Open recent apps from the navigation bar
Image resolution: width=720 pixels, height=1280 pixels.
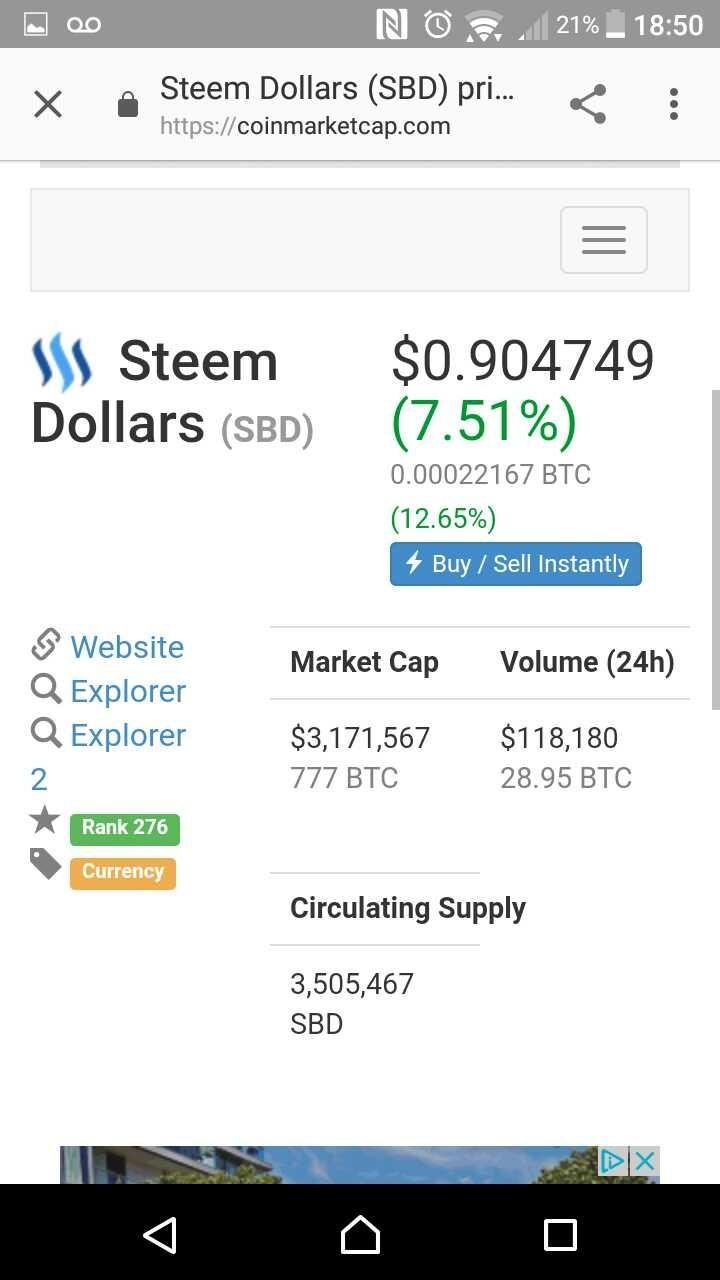560,1235
